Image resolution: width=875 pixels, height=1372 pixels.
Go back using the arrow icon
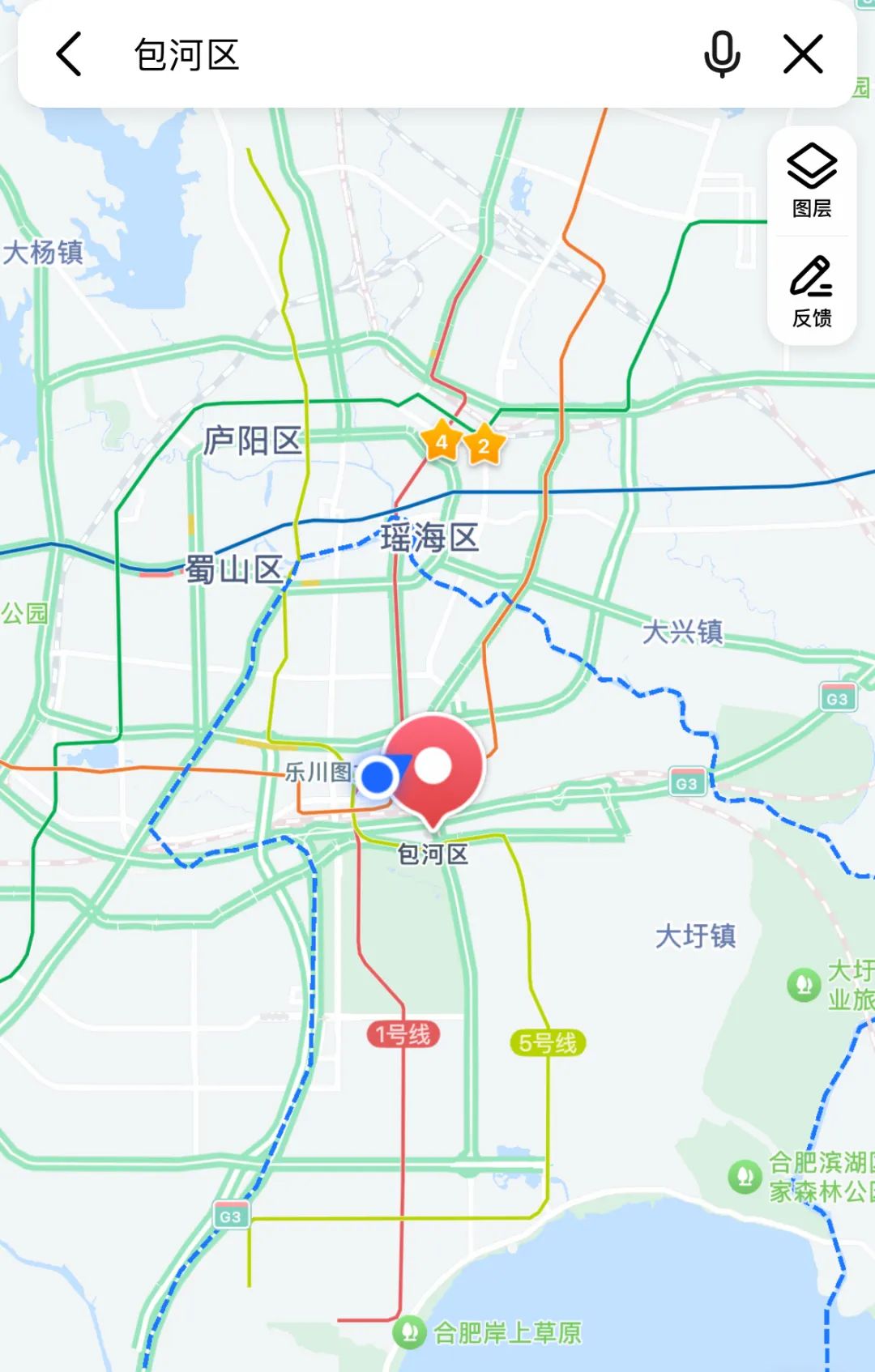point(70,54)
